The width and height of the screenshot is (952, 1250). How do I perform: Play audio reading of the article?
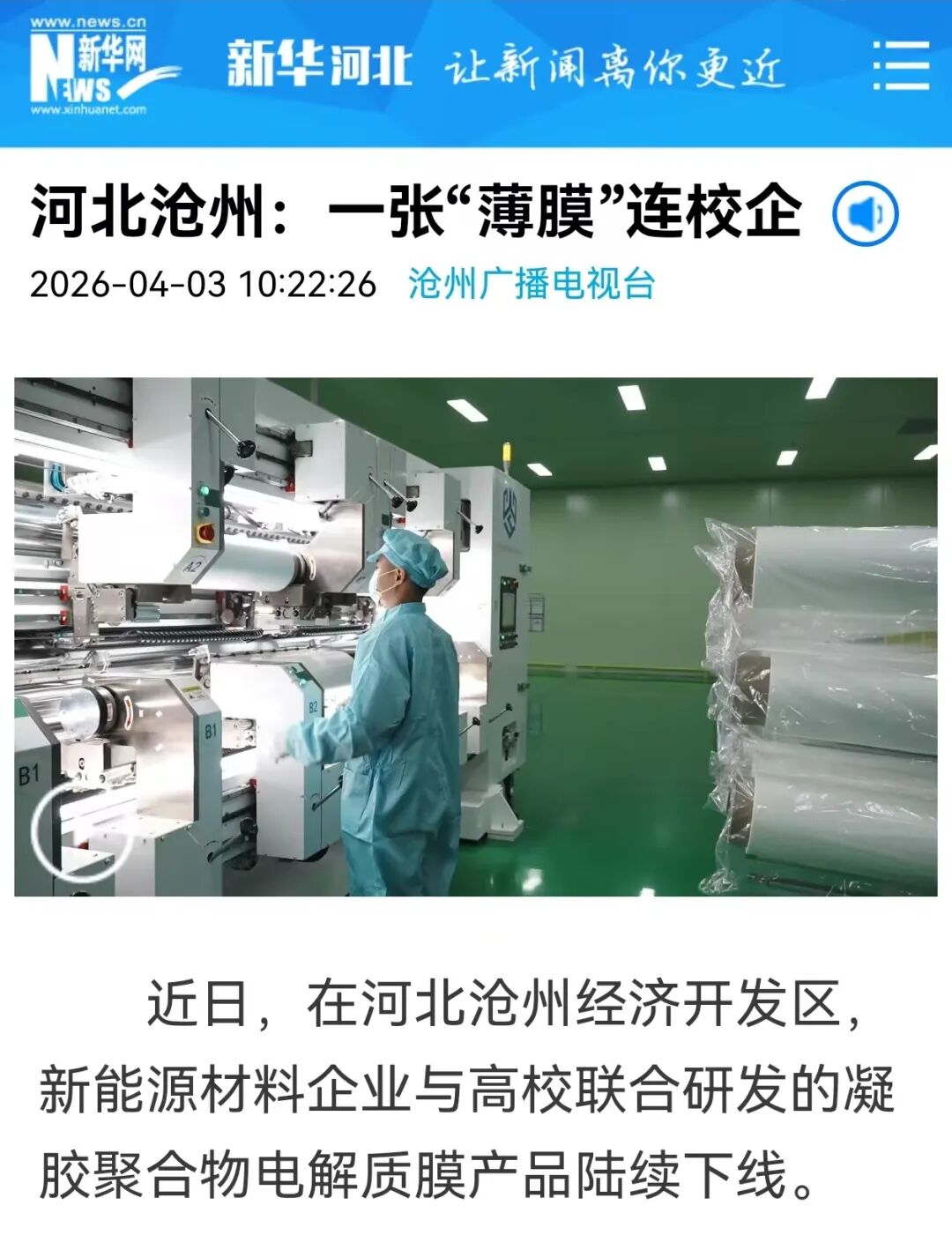pyautogui.click(x=865, y=214)
